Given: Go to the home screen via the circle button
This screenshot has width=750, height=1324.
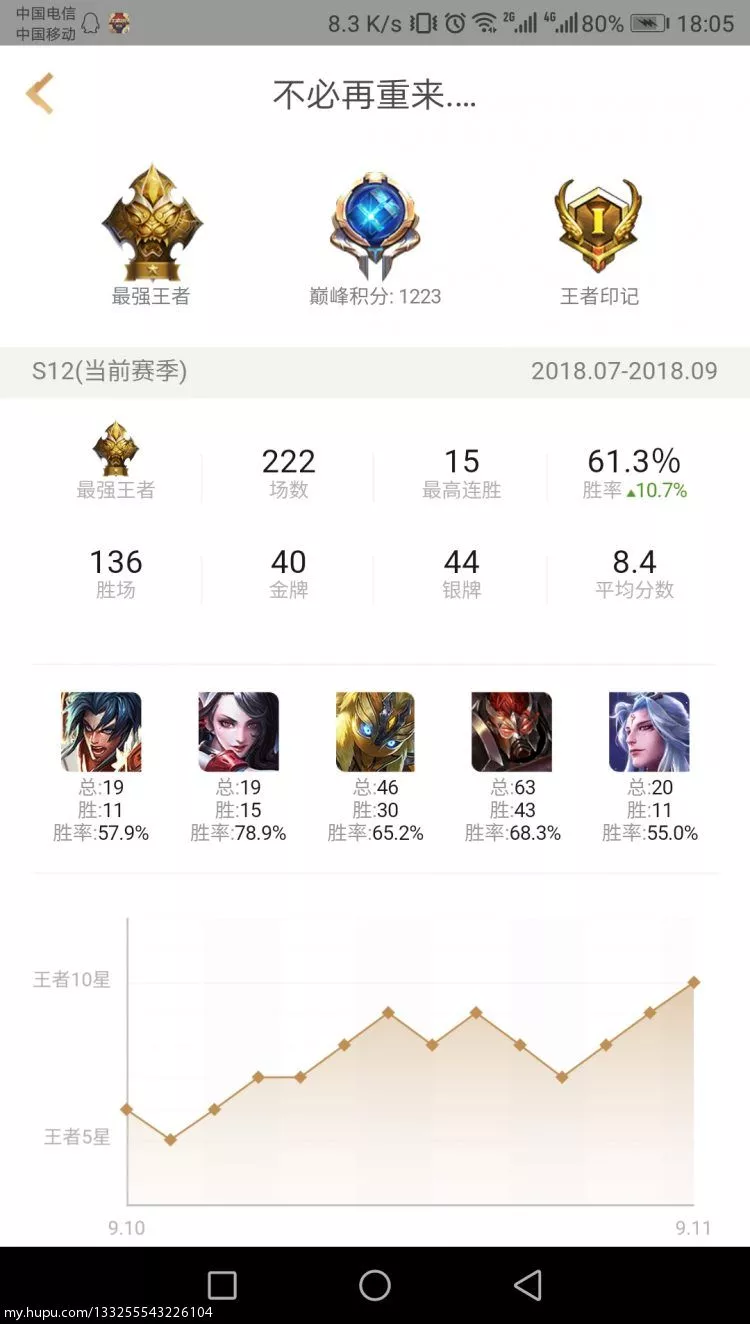Looking at the screenshot, I should click(x=375, y=1285).
